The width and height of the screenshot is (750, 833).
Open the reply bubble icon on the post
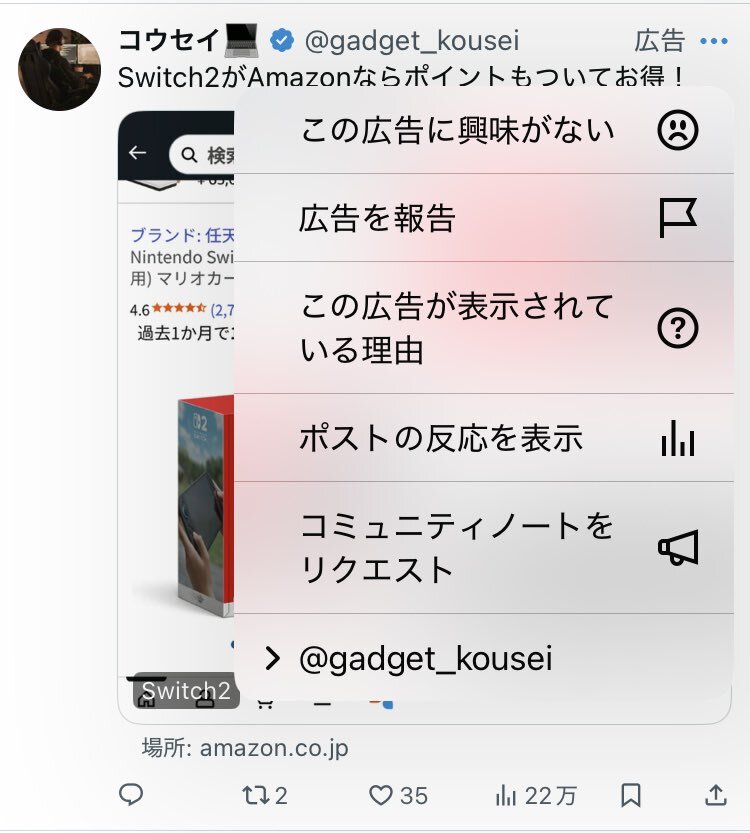tap(131, 794)
